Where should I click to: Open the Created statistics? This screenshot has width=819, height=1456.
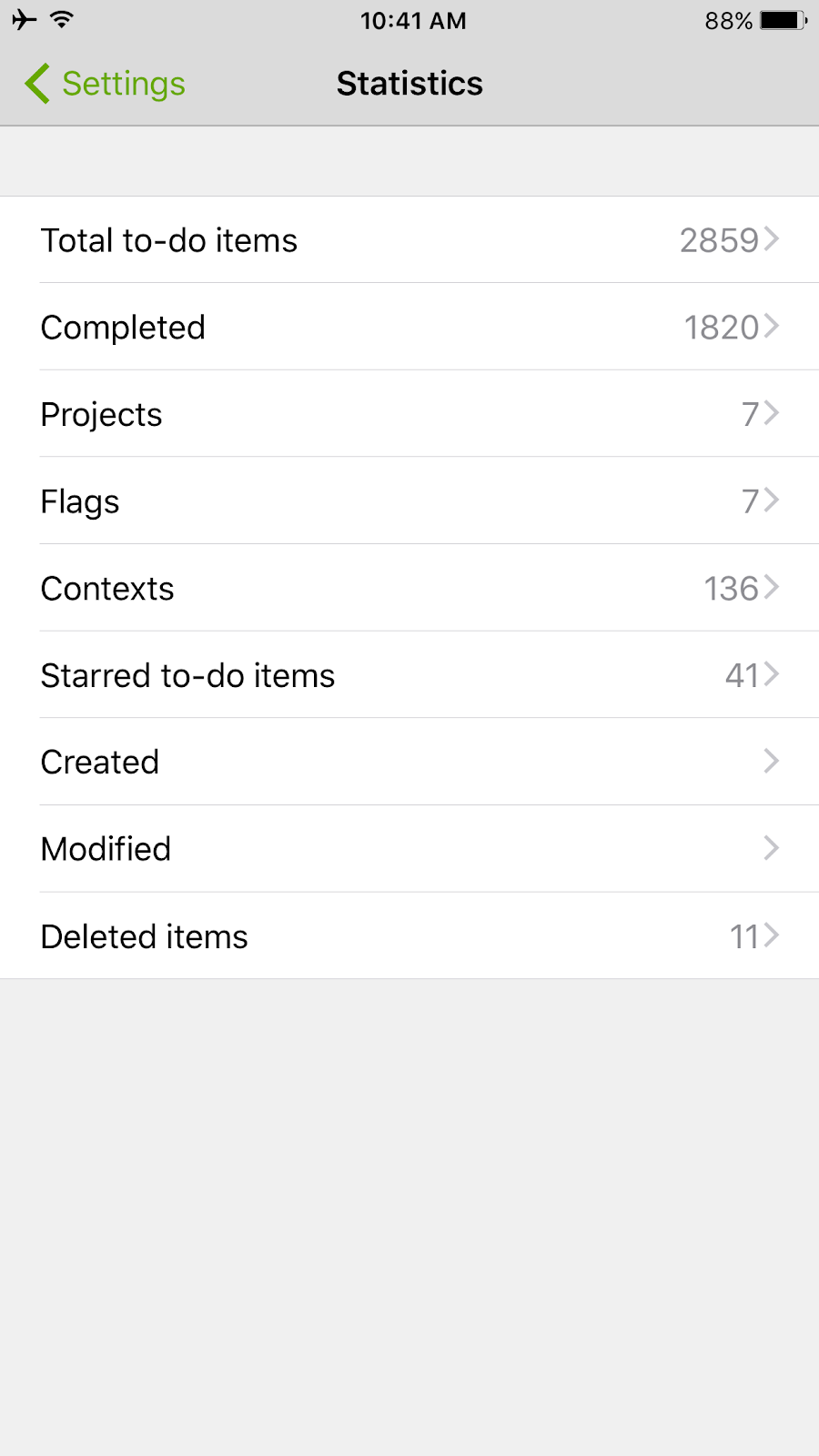click(409, 762)
